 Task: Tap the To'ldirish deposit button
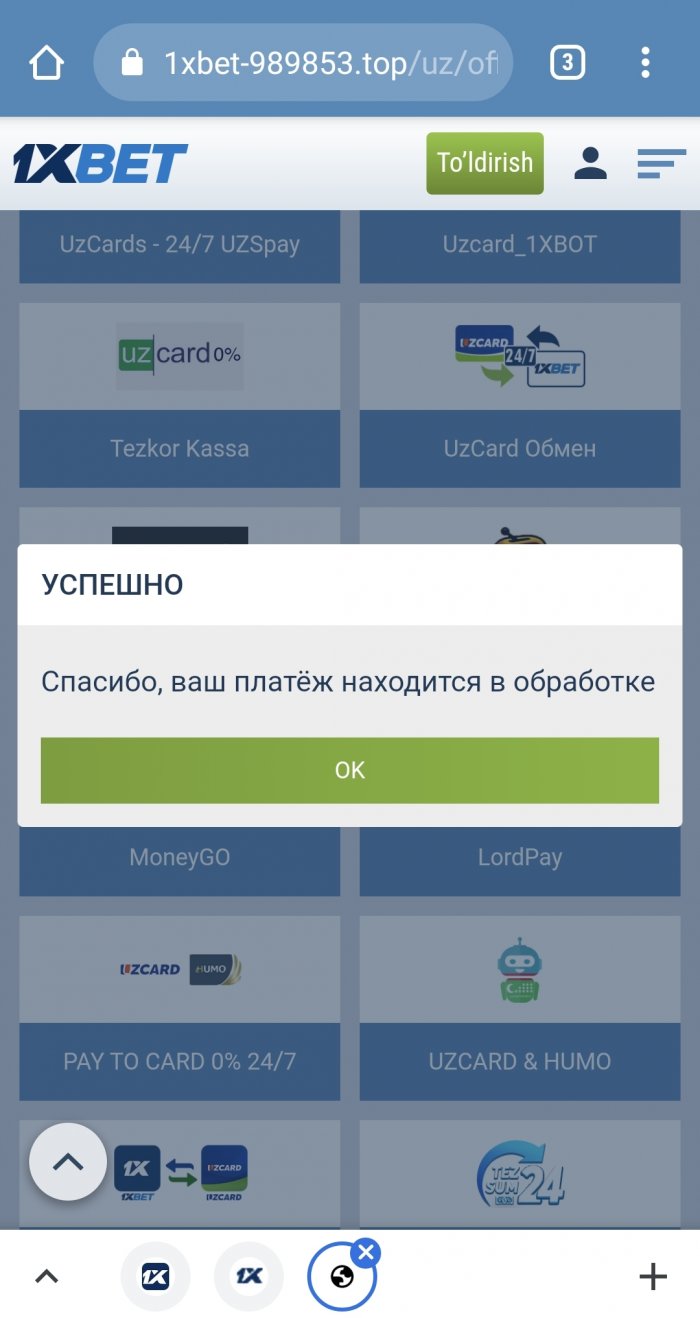coord(485,163)
